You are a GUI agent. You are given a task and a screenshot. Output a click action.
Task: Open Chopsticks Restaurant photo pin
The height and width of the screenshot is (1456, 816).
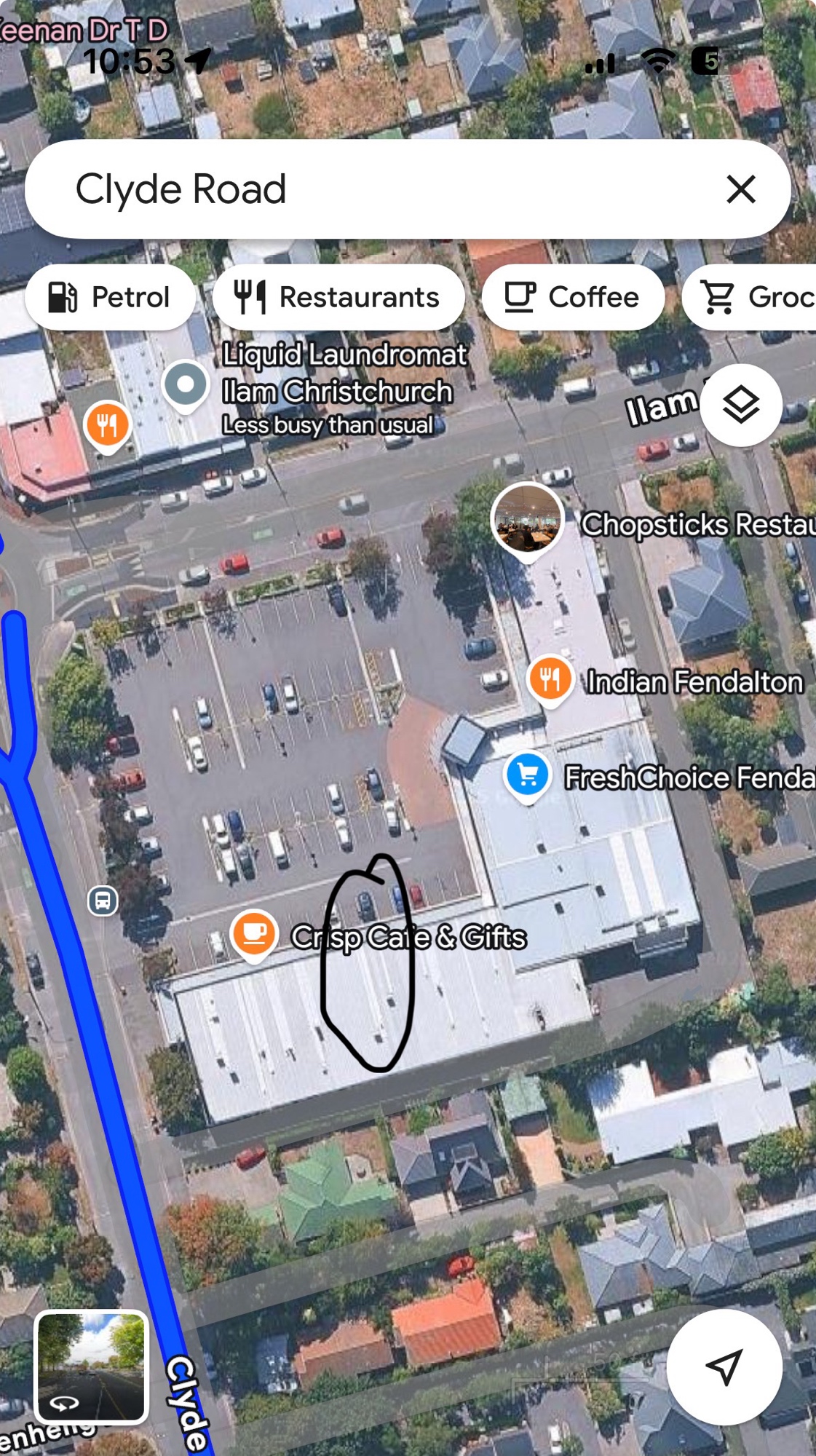tap(527, 520)
